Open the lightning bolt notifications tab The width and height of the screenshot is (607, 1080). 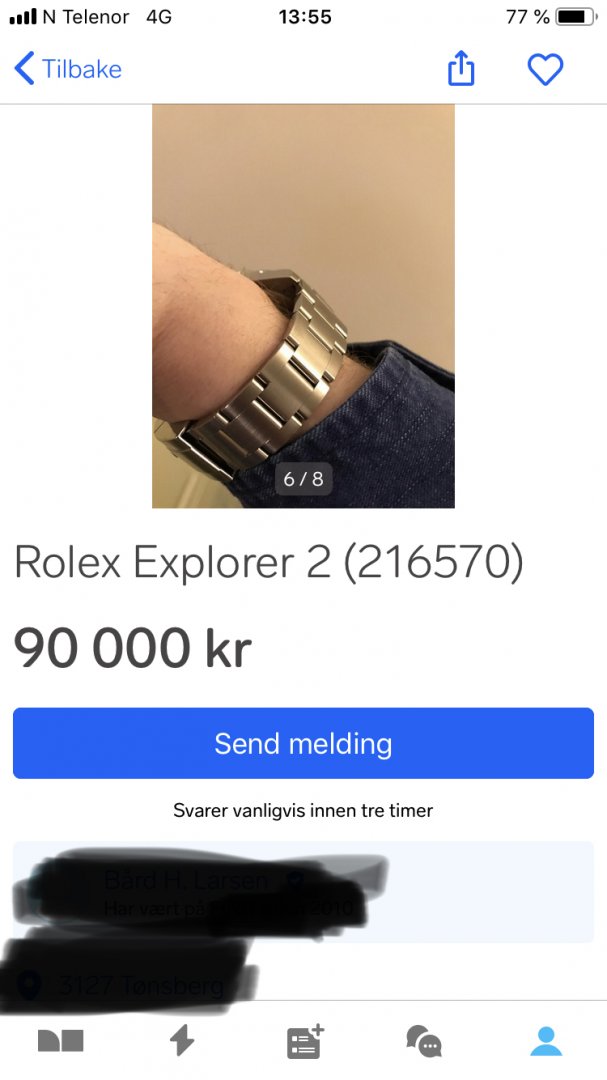click(x=182, y=1041)
